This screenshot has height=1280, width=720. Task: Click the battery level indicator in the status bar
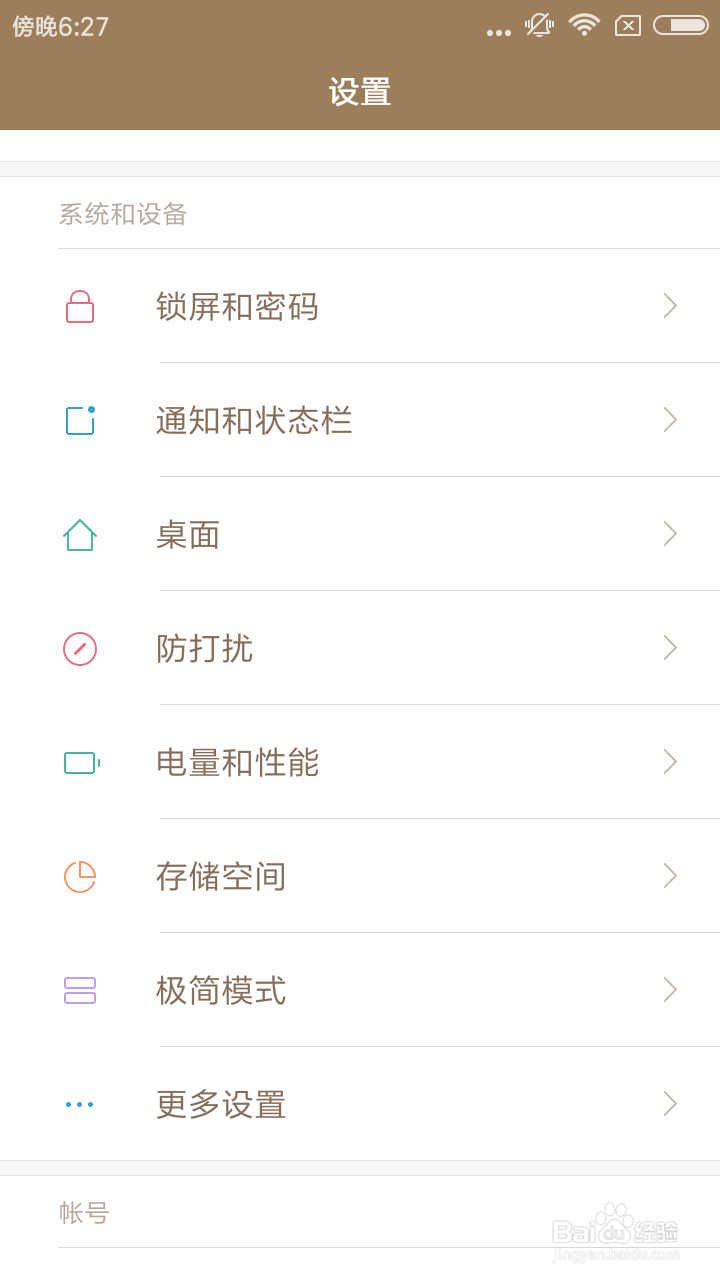[x=678, y=26]
